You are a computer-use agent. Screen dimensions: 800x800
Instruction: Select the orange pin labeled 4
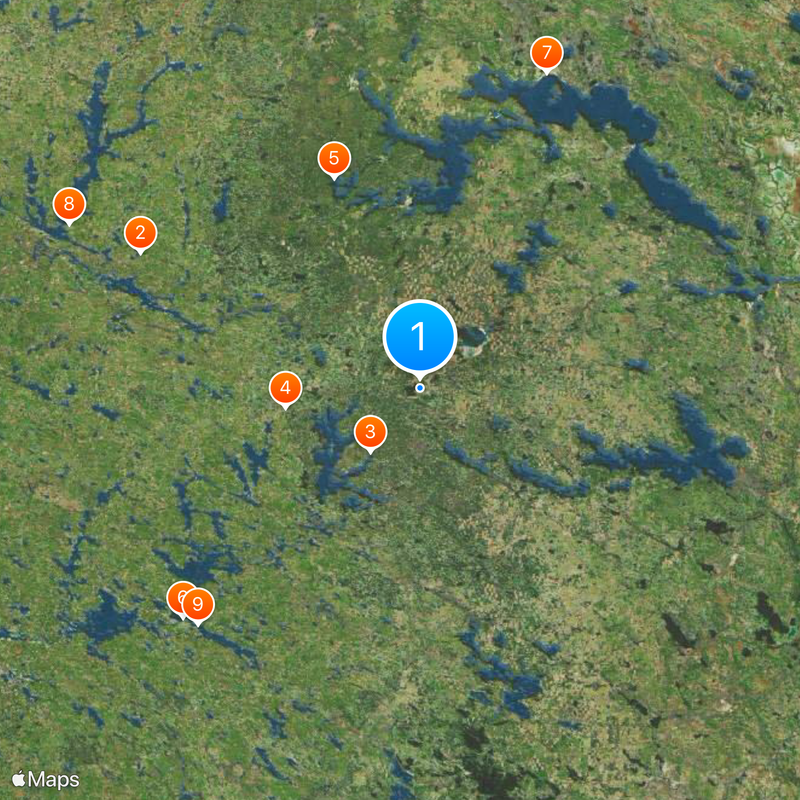pos(285,388)
